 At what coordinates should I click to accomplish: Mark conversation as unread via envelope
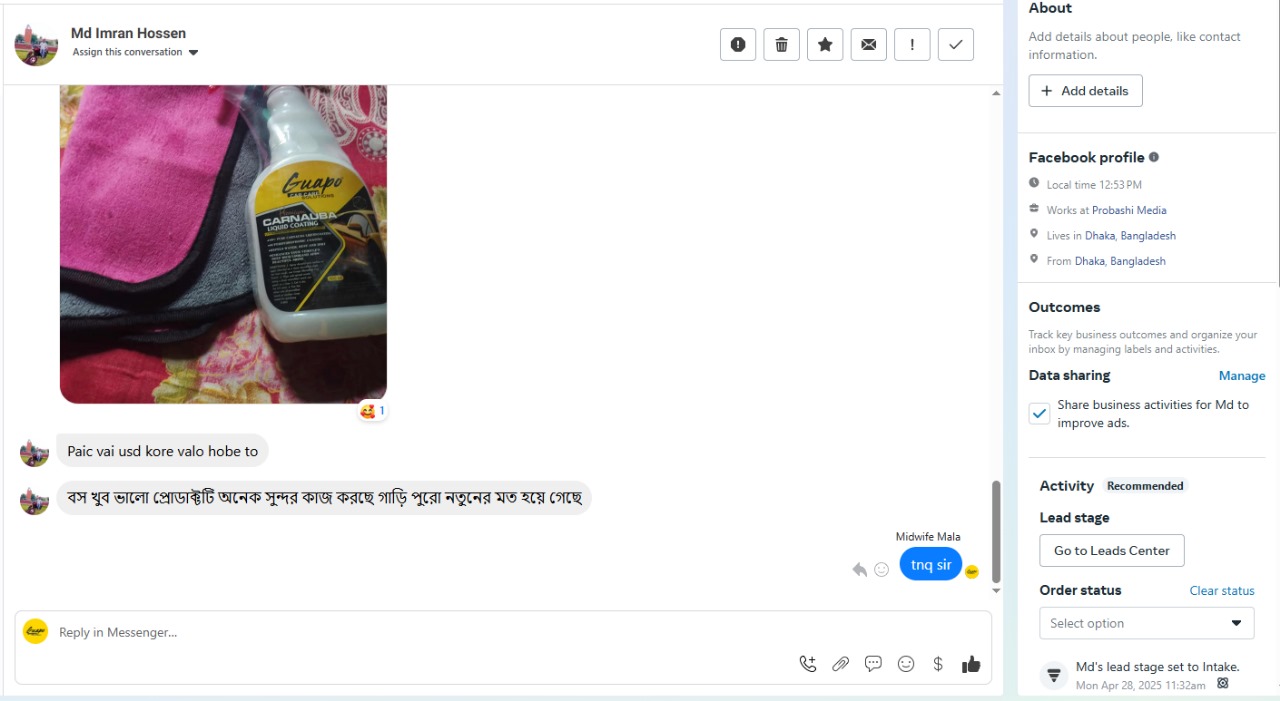(x=869, y=44)
